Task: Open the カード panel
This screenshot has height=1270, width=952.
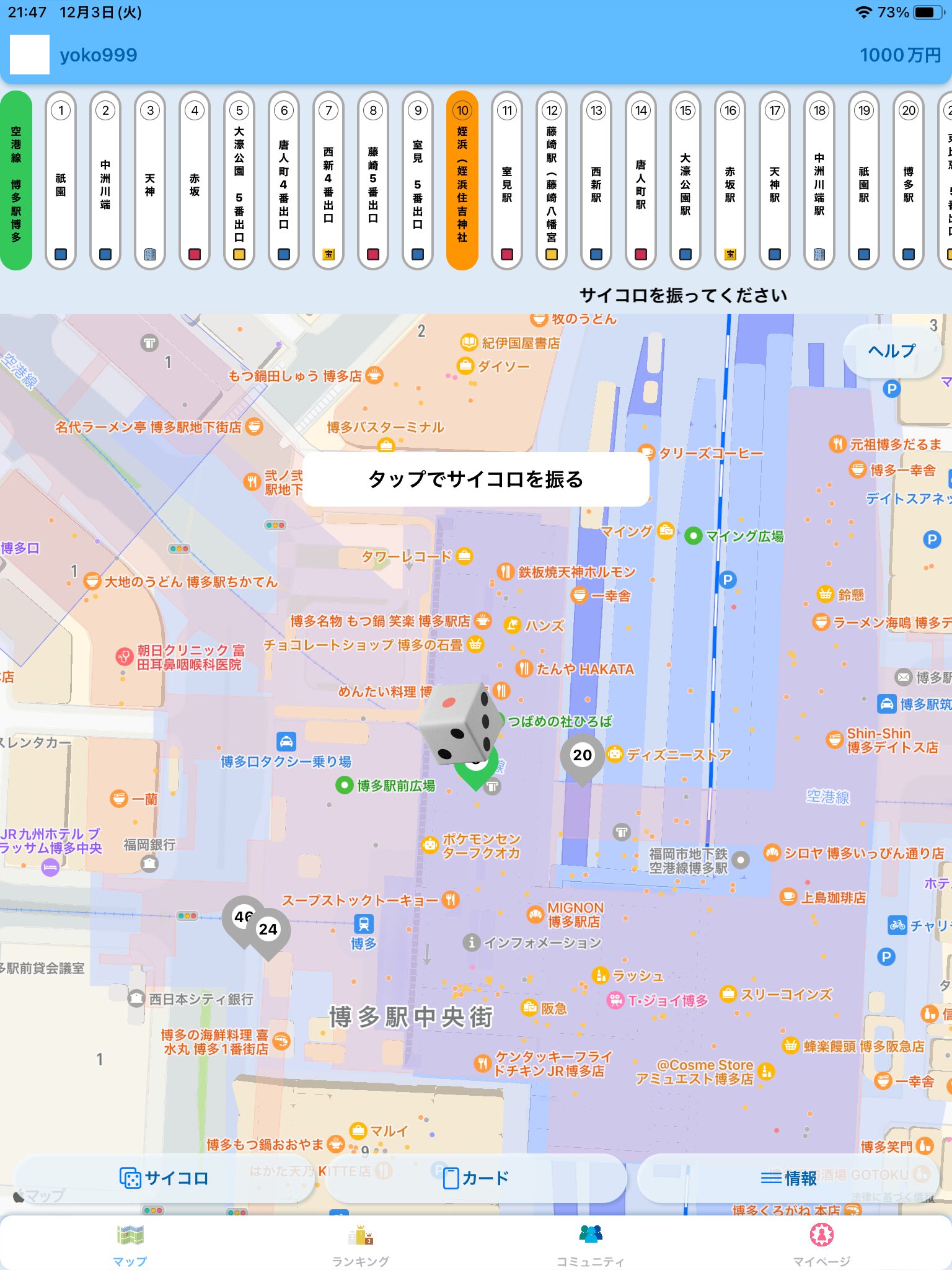Action: (476, 1178)
